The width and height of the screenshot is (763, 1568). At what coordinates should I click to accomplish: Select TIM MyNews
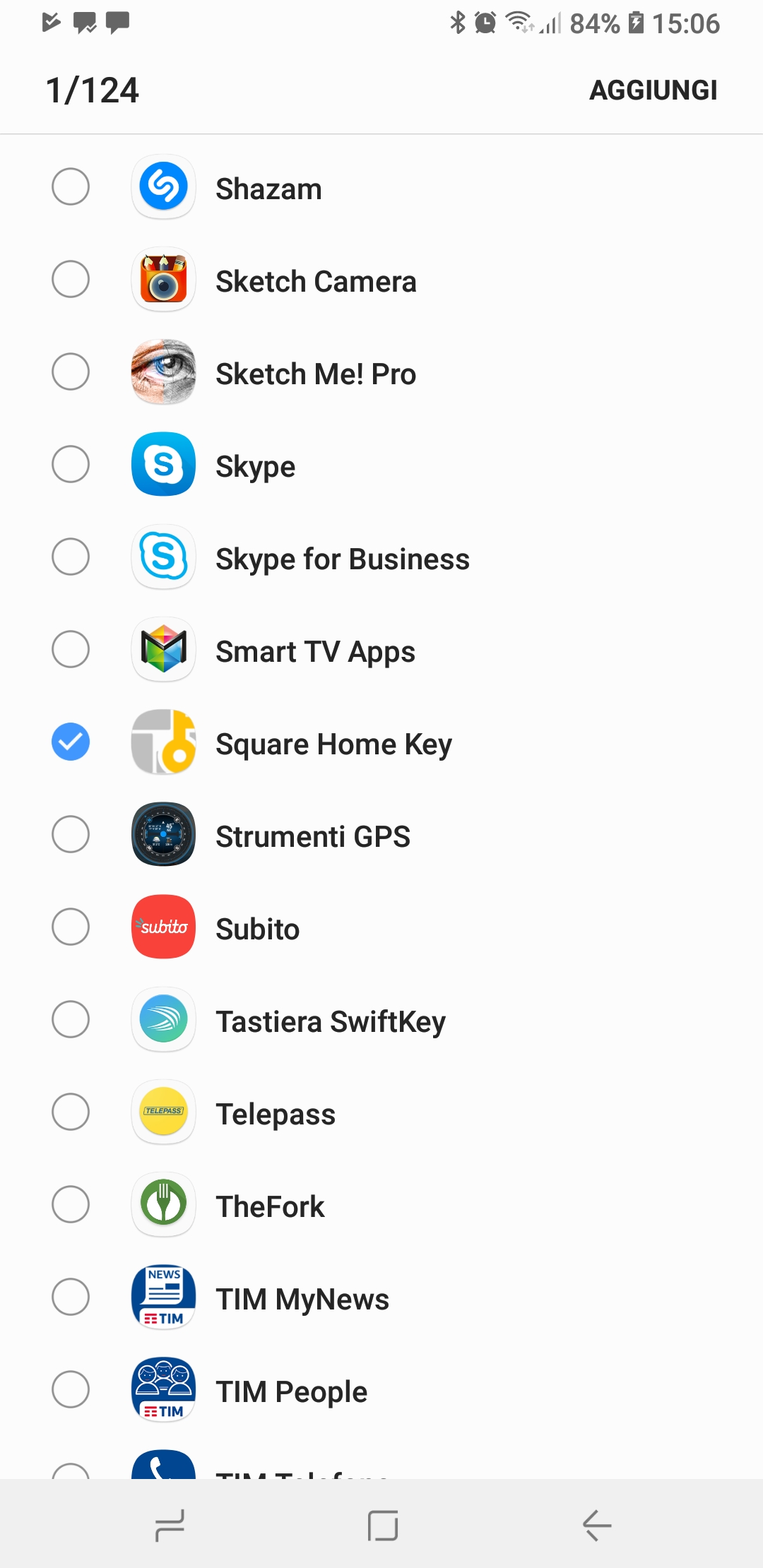point(71,1297)
